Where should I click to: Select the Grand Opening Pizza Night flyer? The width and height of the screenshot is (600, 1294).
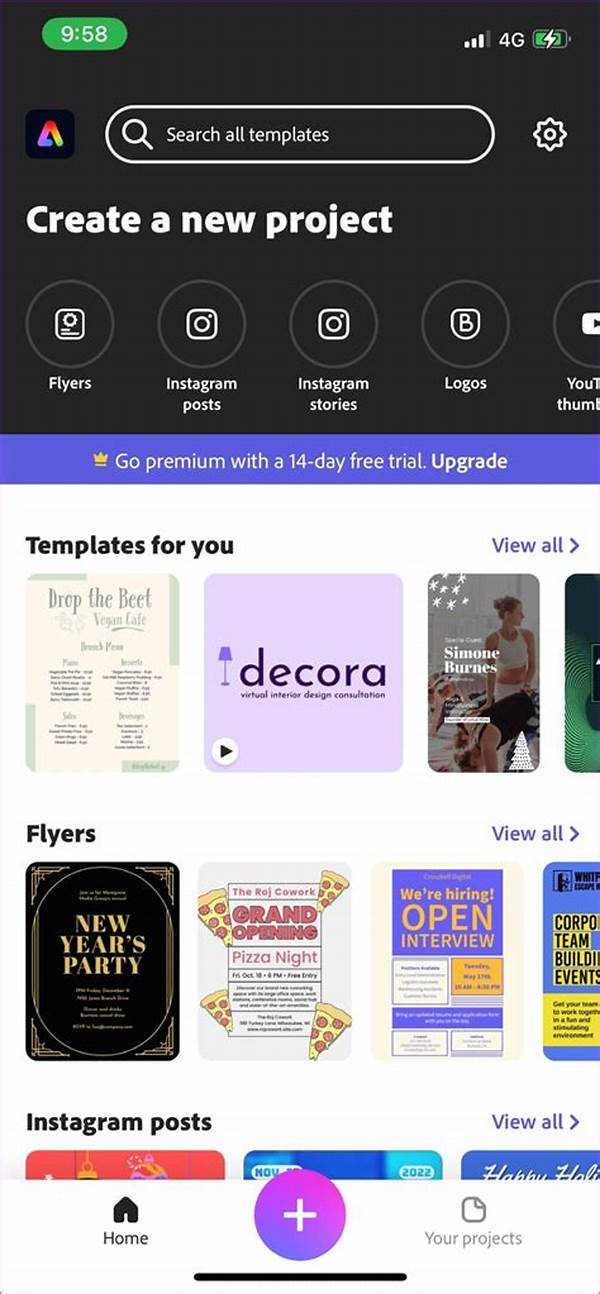pyautogui.click(x=275, y=960)
